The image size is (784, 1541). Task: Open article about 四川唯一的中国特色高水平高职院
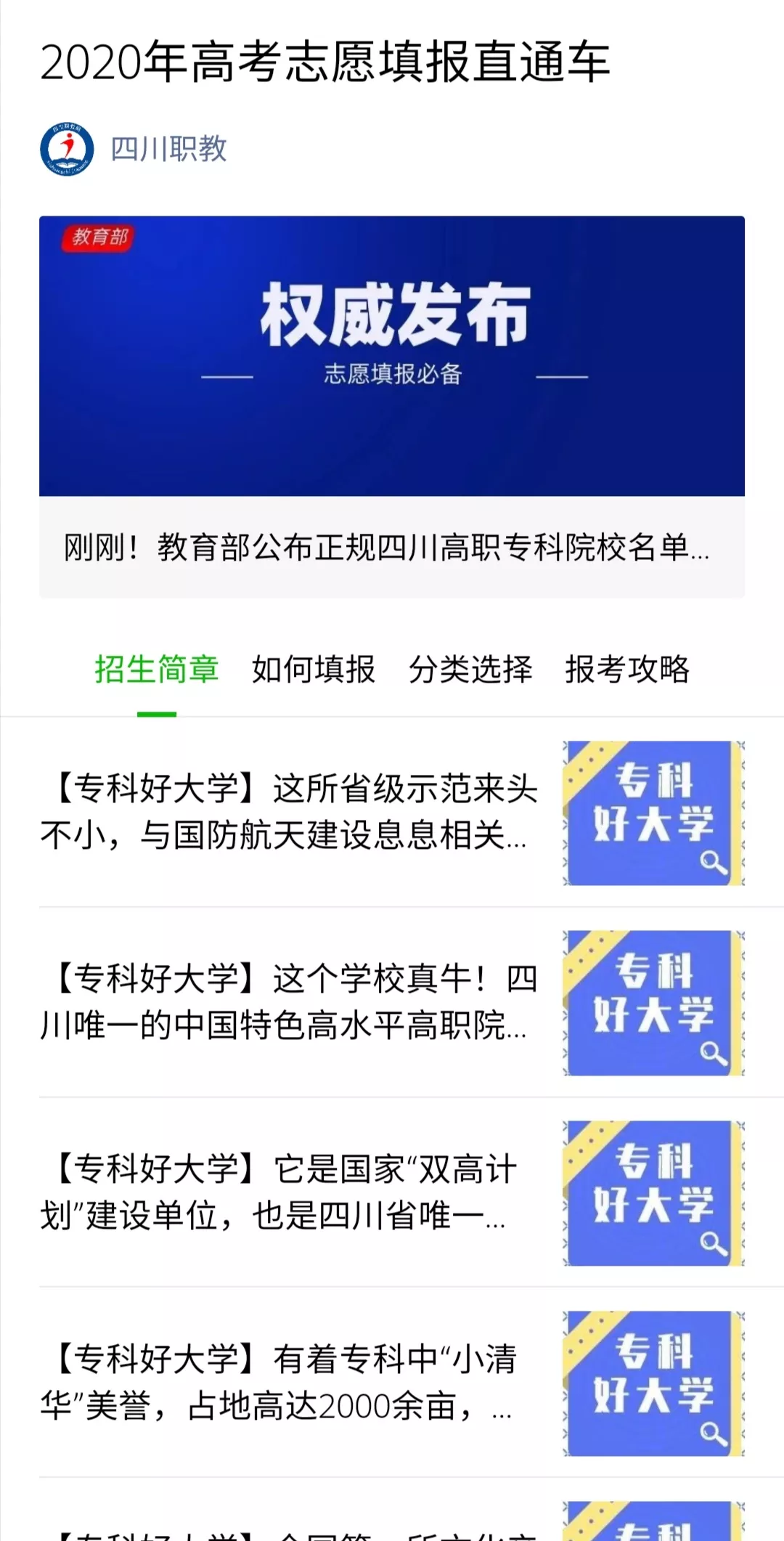tap(289, 1006)
